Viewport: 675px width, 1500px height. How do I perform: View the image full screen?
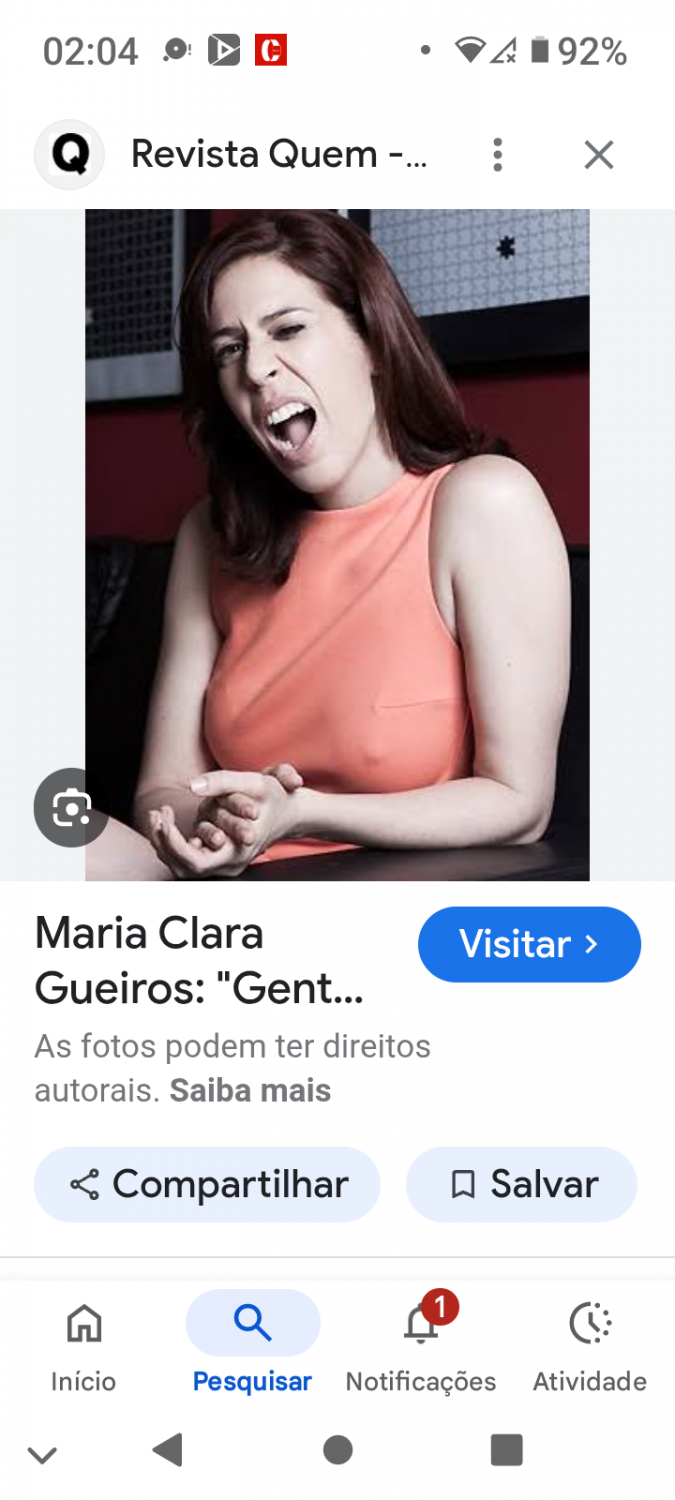[337, 544]
